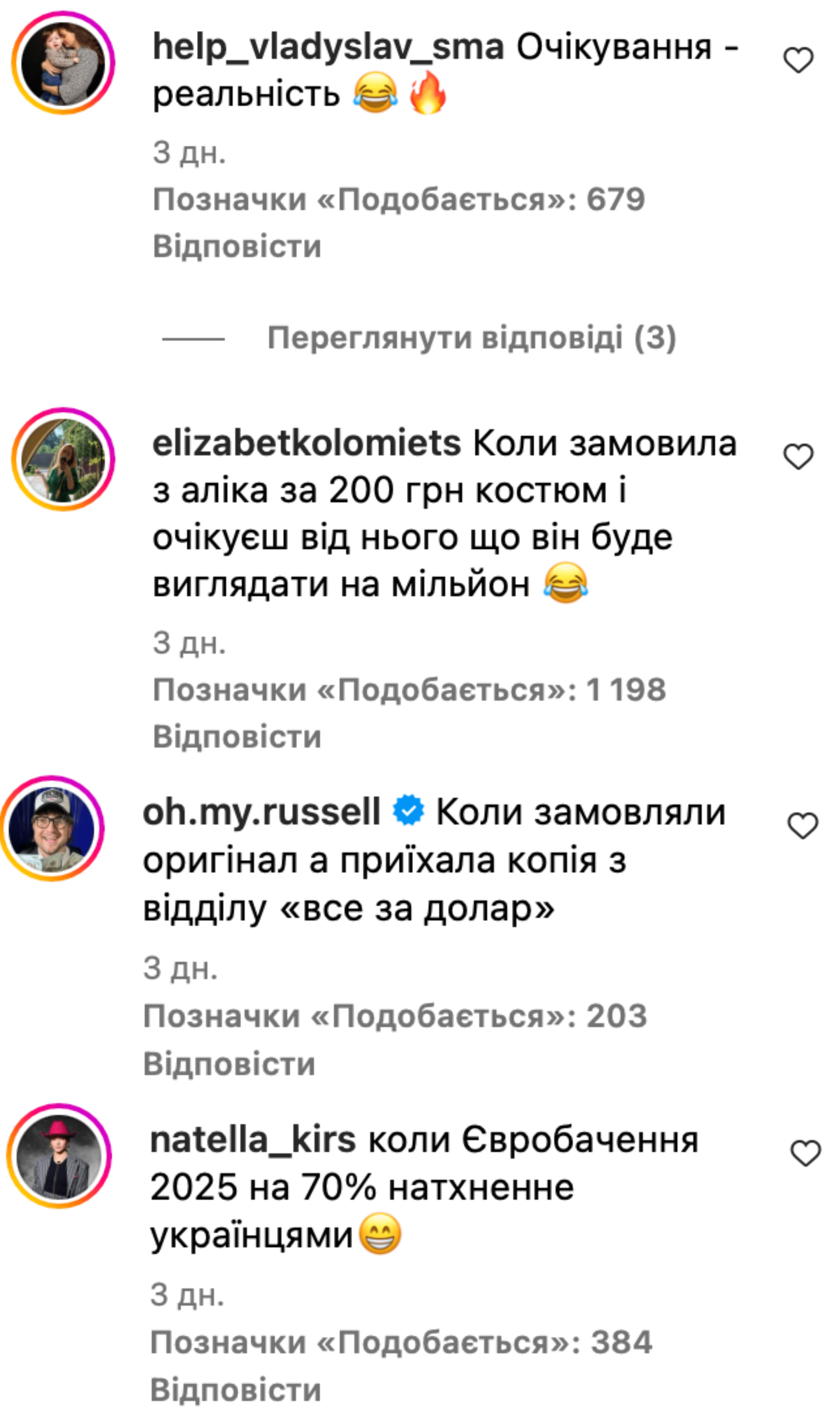Like elizabetkolomiets' comment
This screenshot has width=840, height=1417.
pos(798,456)
